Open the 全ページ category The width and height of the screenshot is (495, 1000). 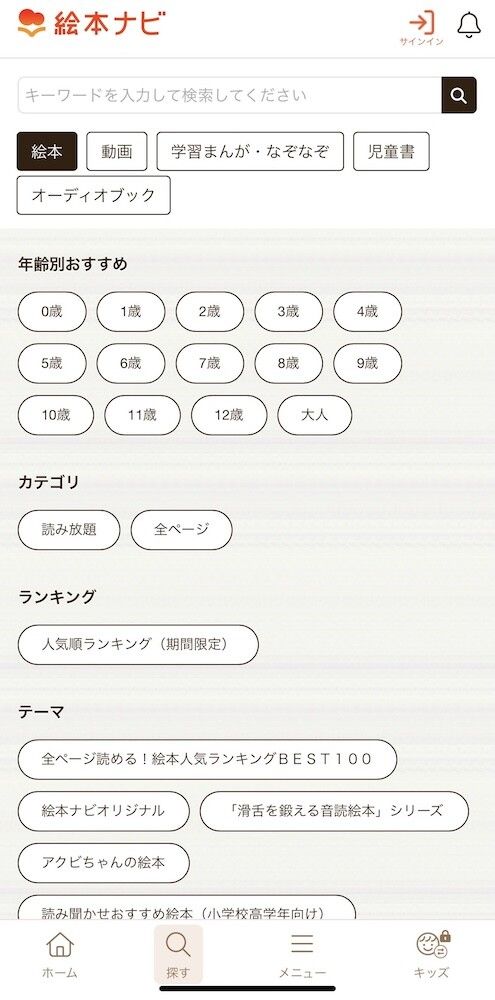click(181, 529)
